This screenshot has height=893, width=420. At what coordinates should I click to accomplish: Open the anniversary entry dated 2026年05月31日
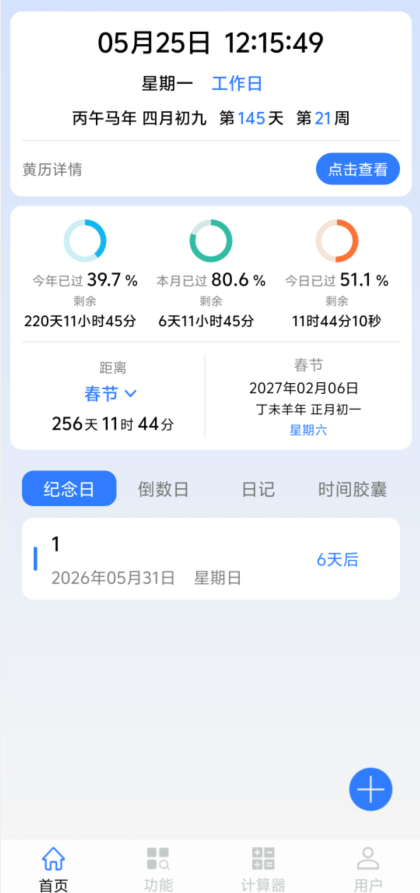(211, 559)
